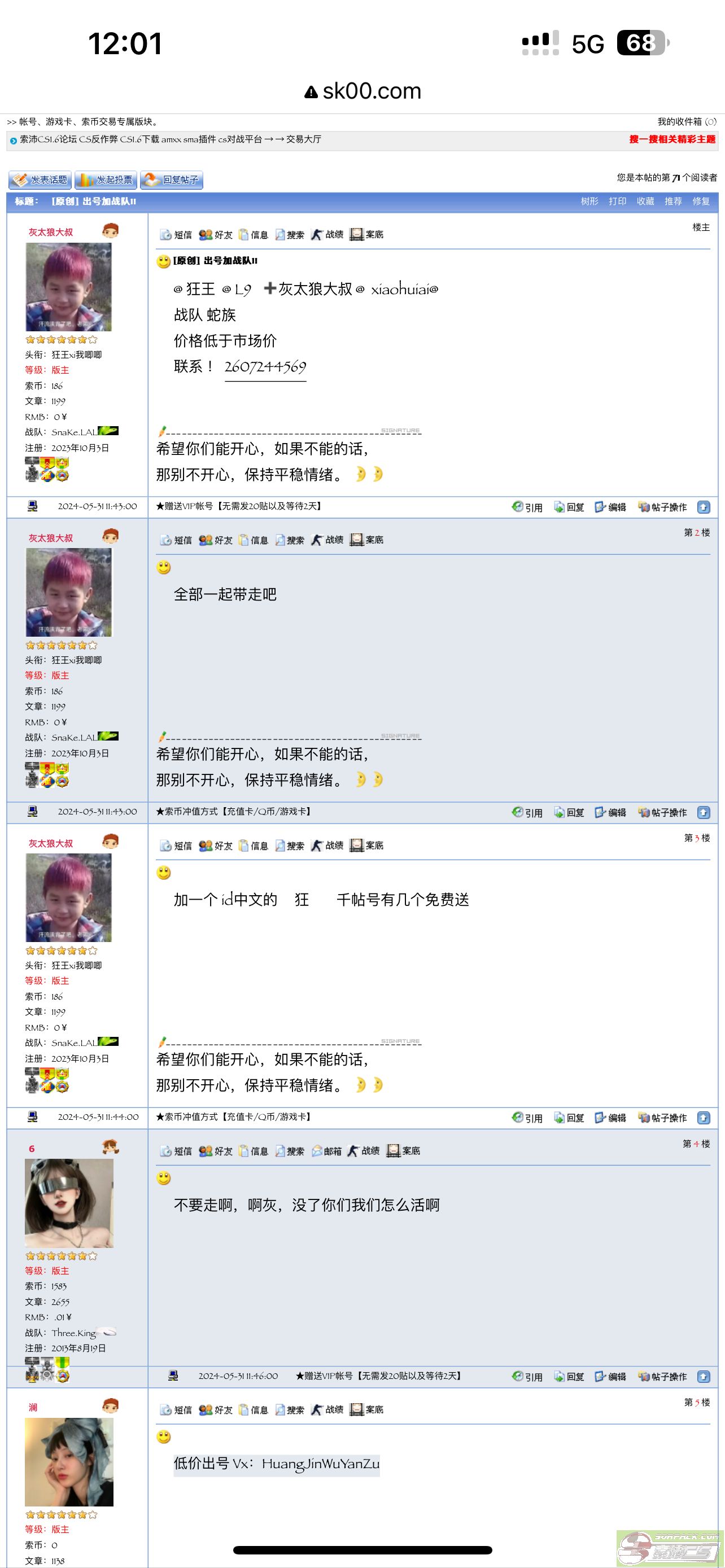Open user 6's avatar profile
This screenshot has height=1568, width=725.
click(69, 1203)
